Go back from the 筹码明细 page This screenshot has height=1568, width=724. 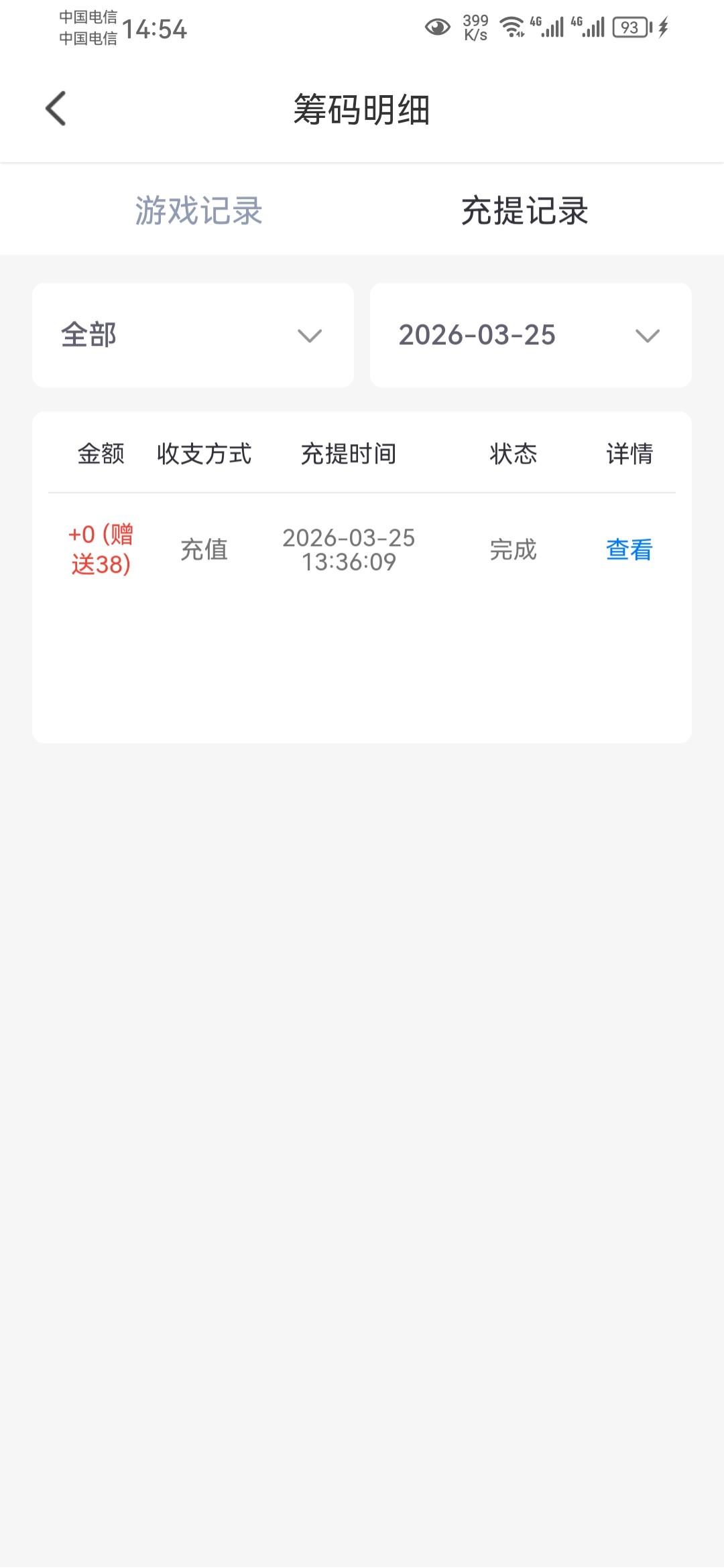(56, 109)
